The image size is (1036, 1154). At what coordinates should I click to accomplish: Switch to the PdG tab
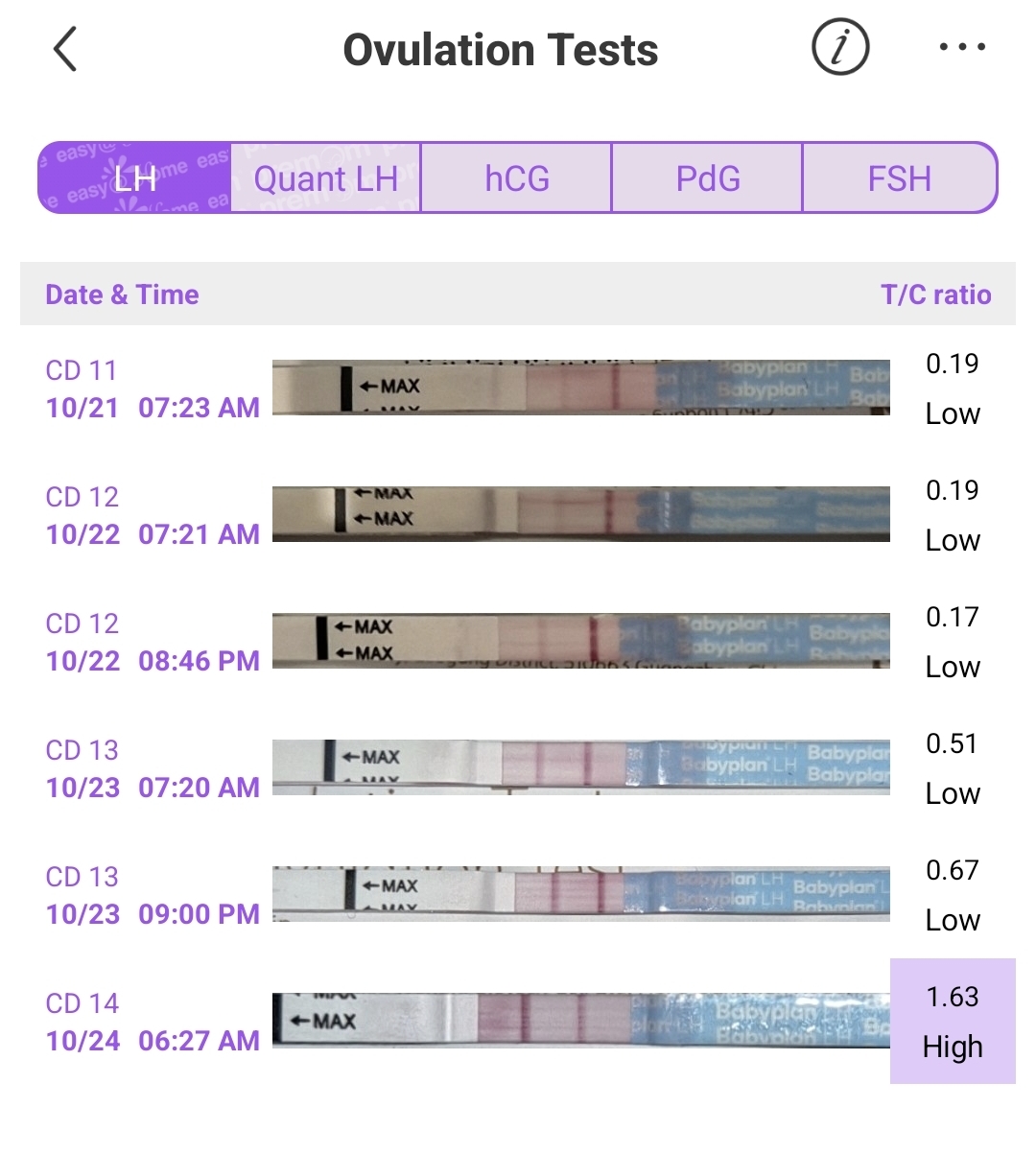[708, 178]
